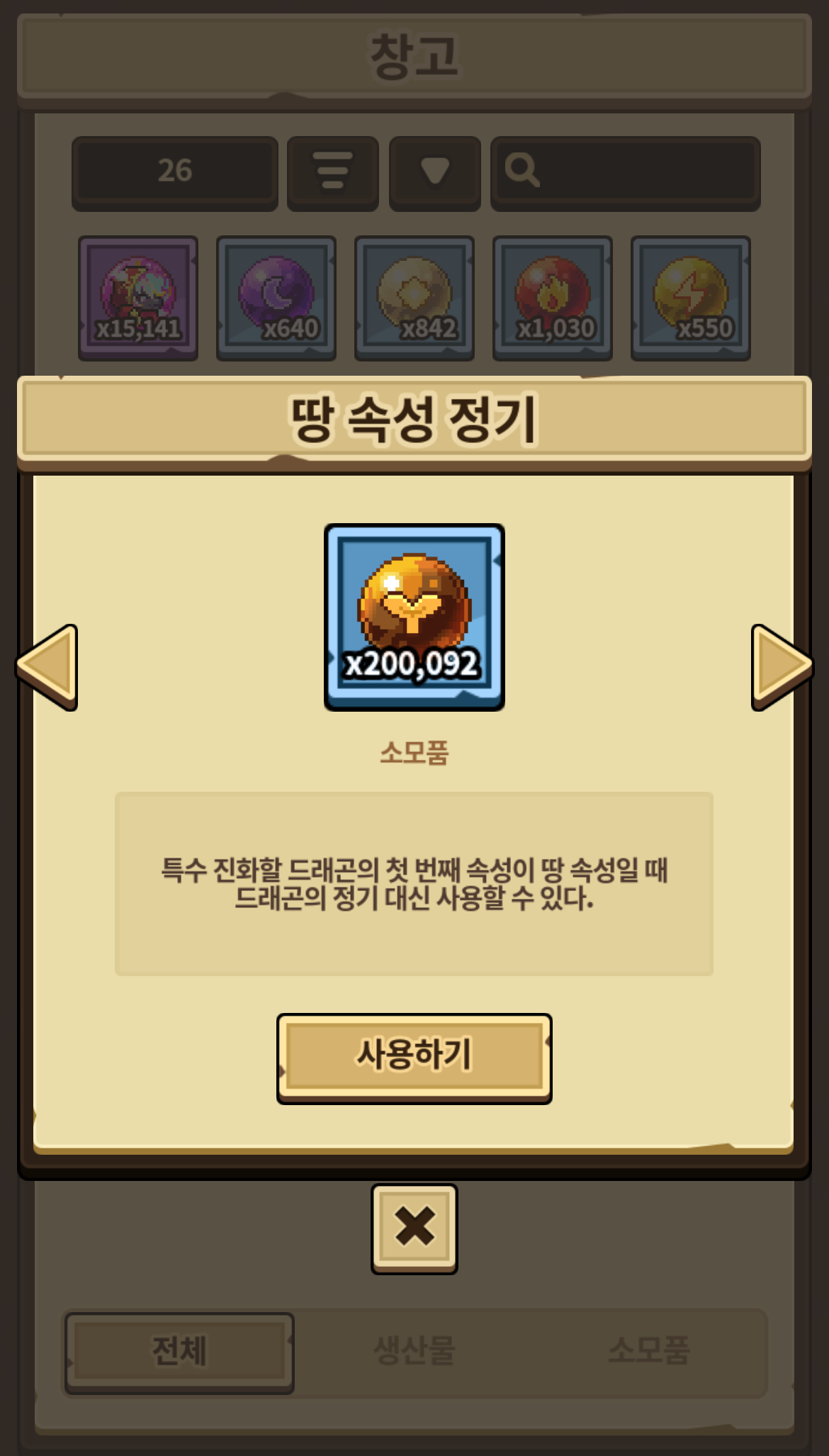Go to the previous item with left arrow
The width and height of the screenshot is (829, 1456).
tap(47, 667)
